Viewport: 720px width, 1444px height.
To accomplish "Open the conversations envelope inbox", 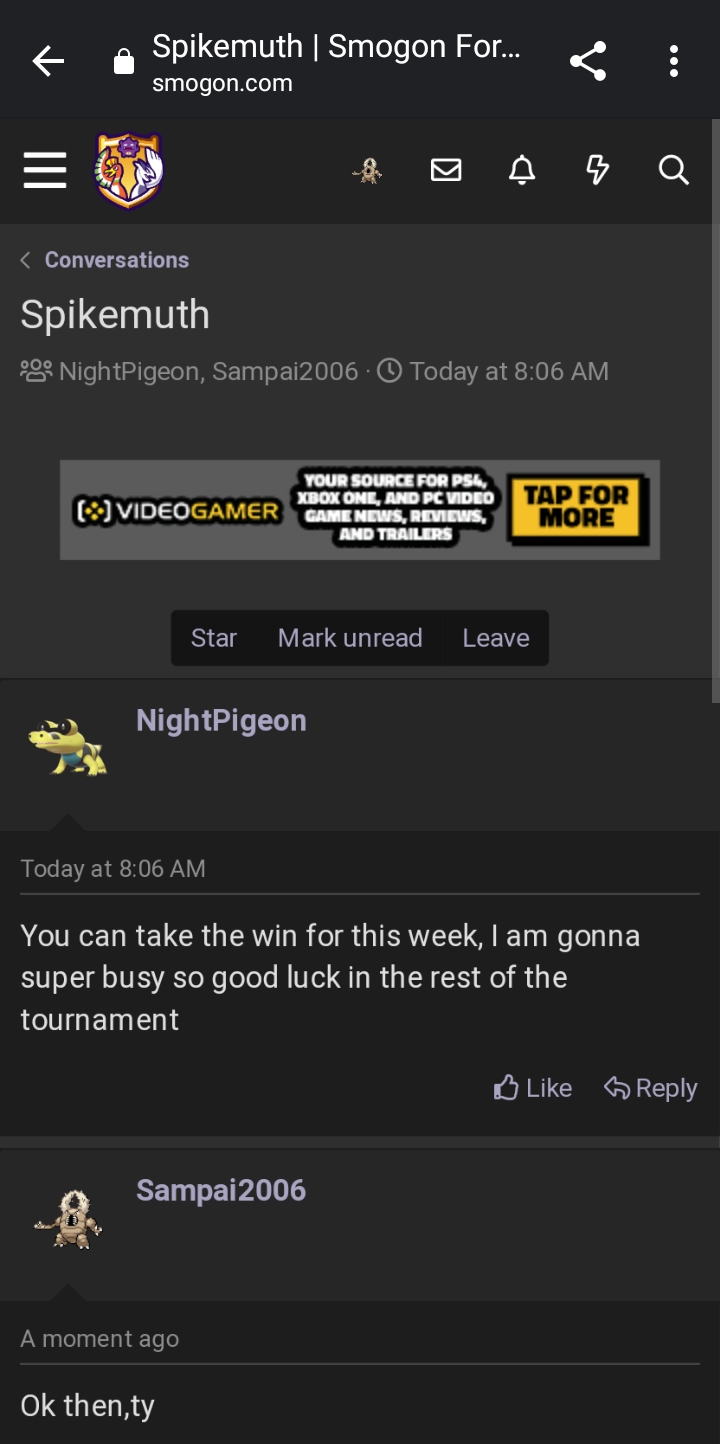I will point(446,171).
